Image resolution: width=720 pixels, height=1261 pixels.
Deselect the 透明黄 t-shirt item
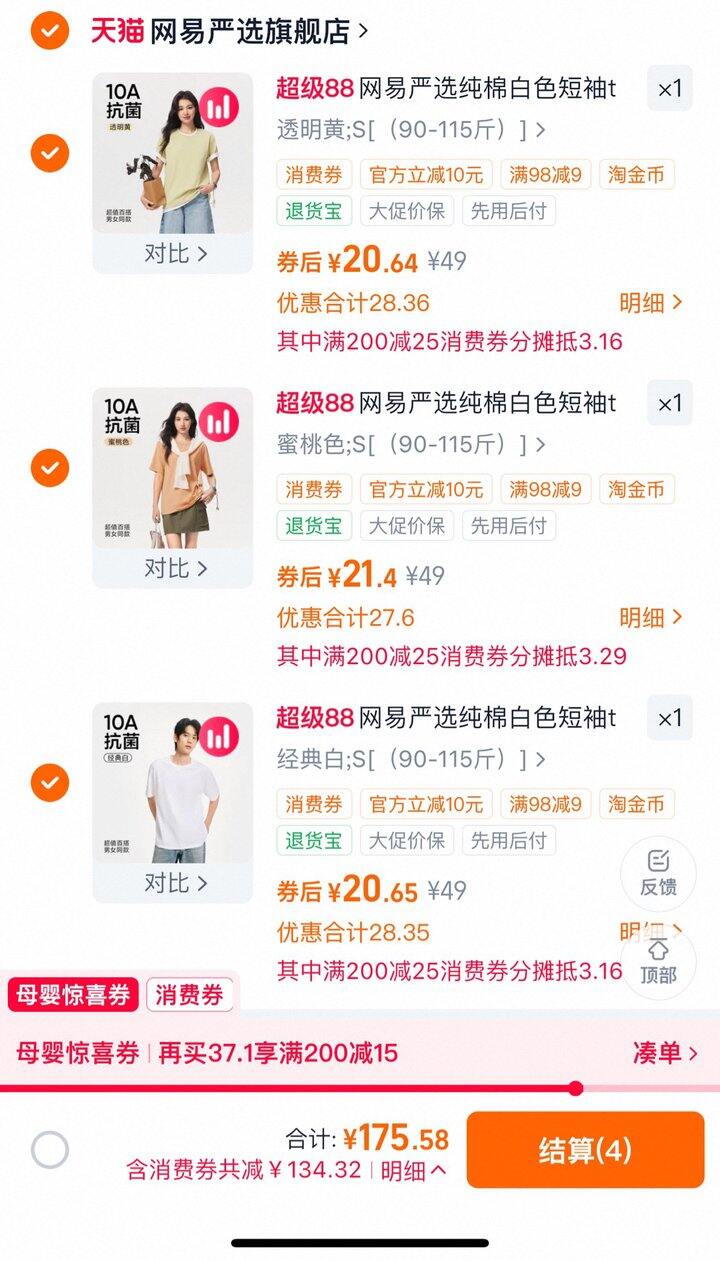click(x=49, y=153)
